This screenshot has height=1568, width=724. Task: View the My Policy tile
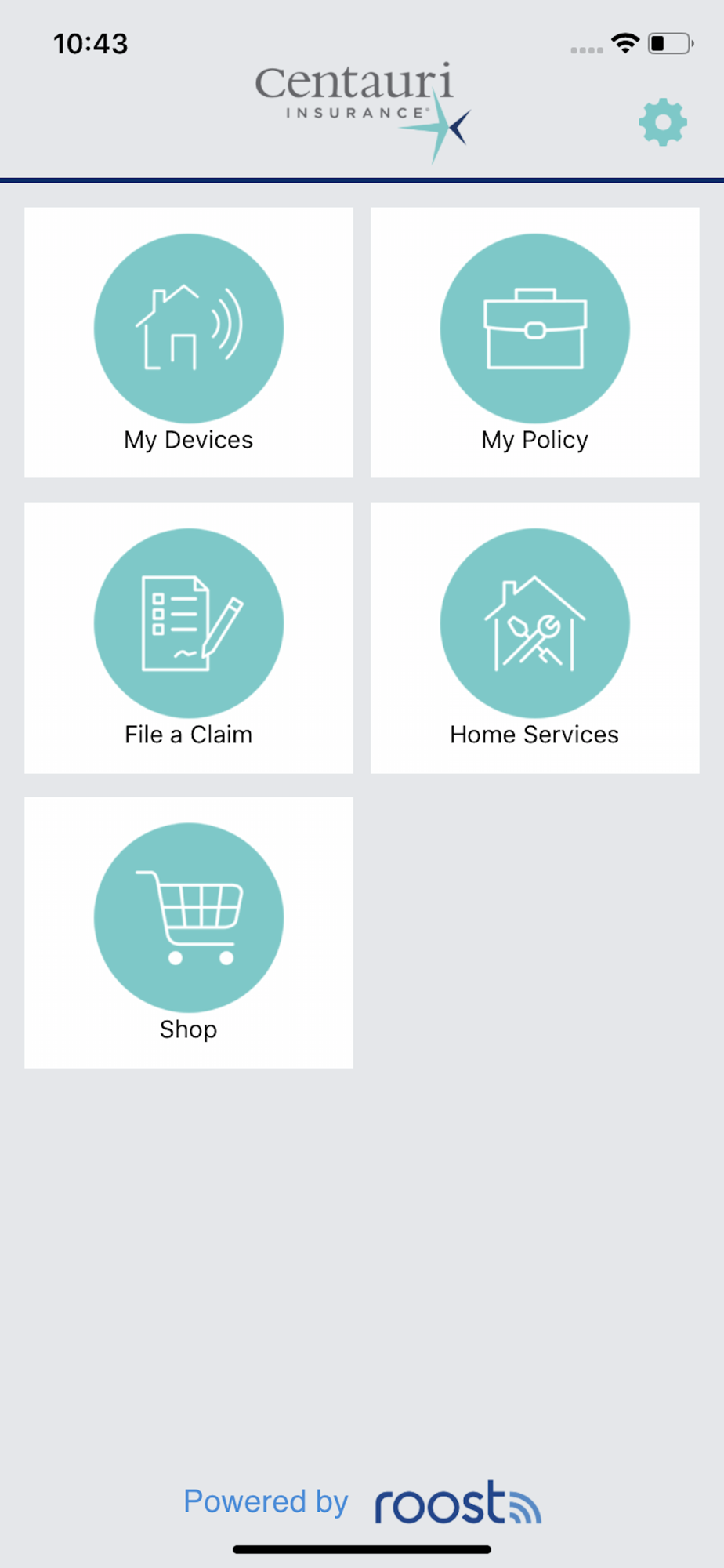(534, 343)
